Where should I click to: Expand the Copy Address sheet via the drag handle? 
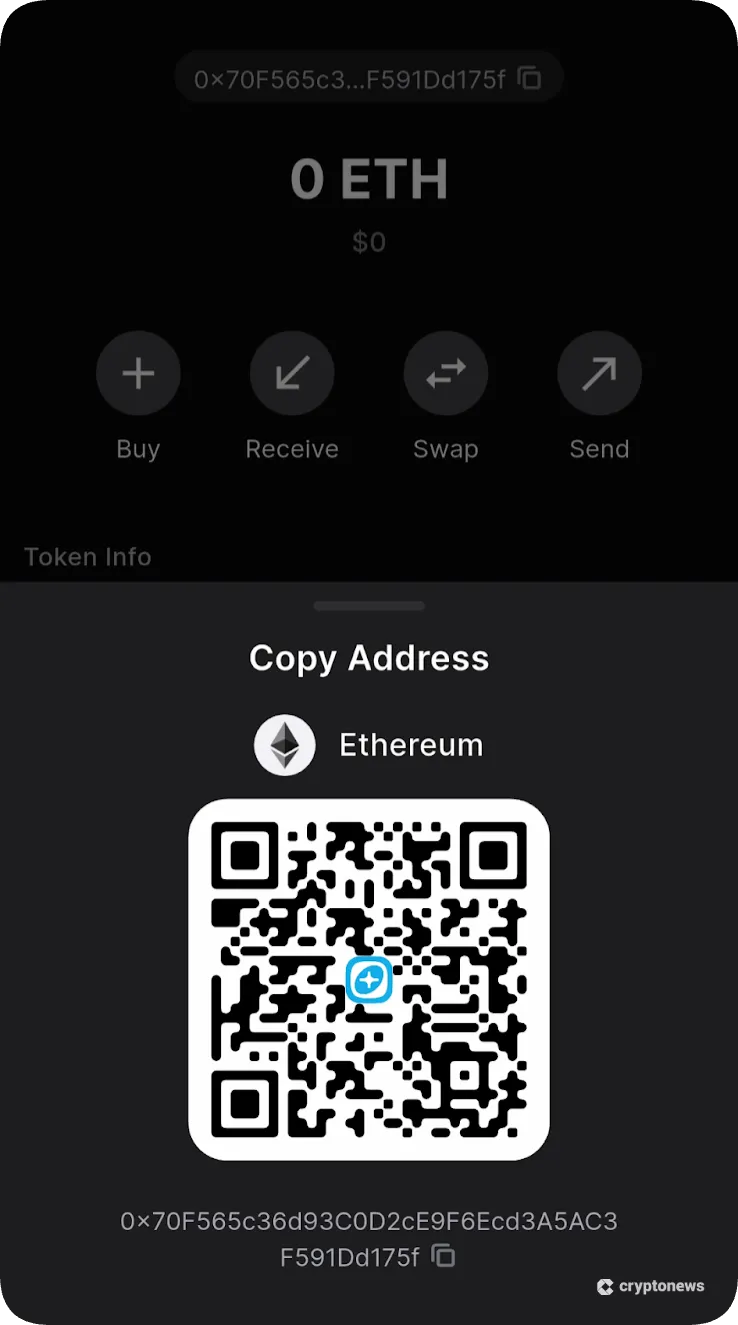[369, 605]
